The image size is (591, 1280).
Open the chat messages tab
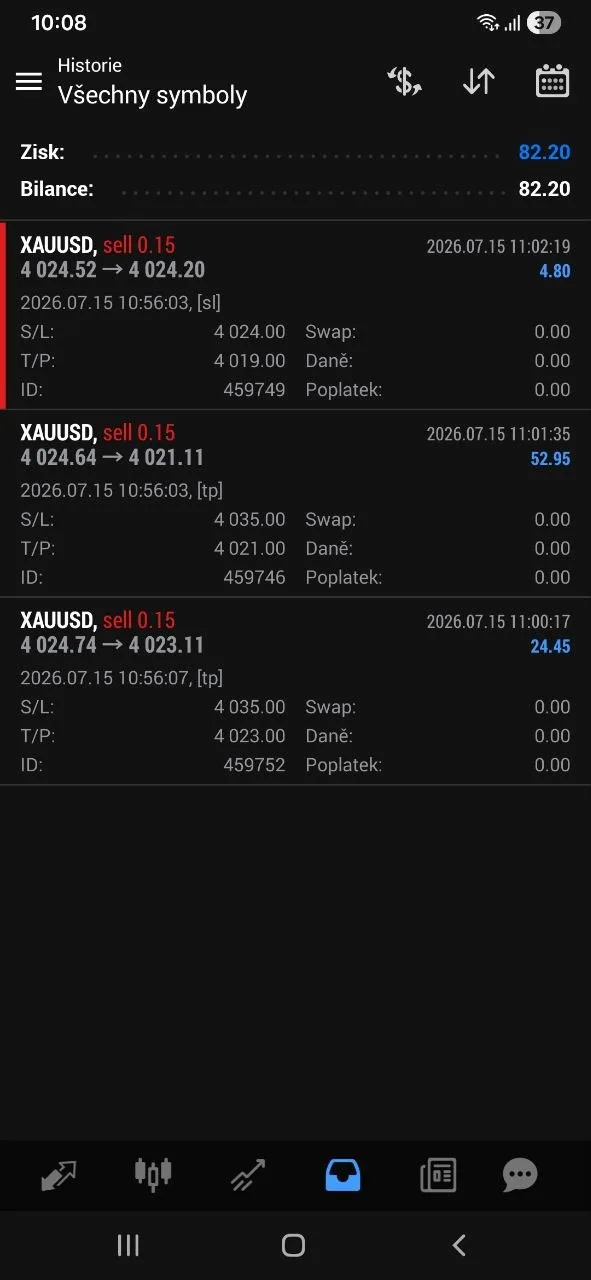point(520,1175)
